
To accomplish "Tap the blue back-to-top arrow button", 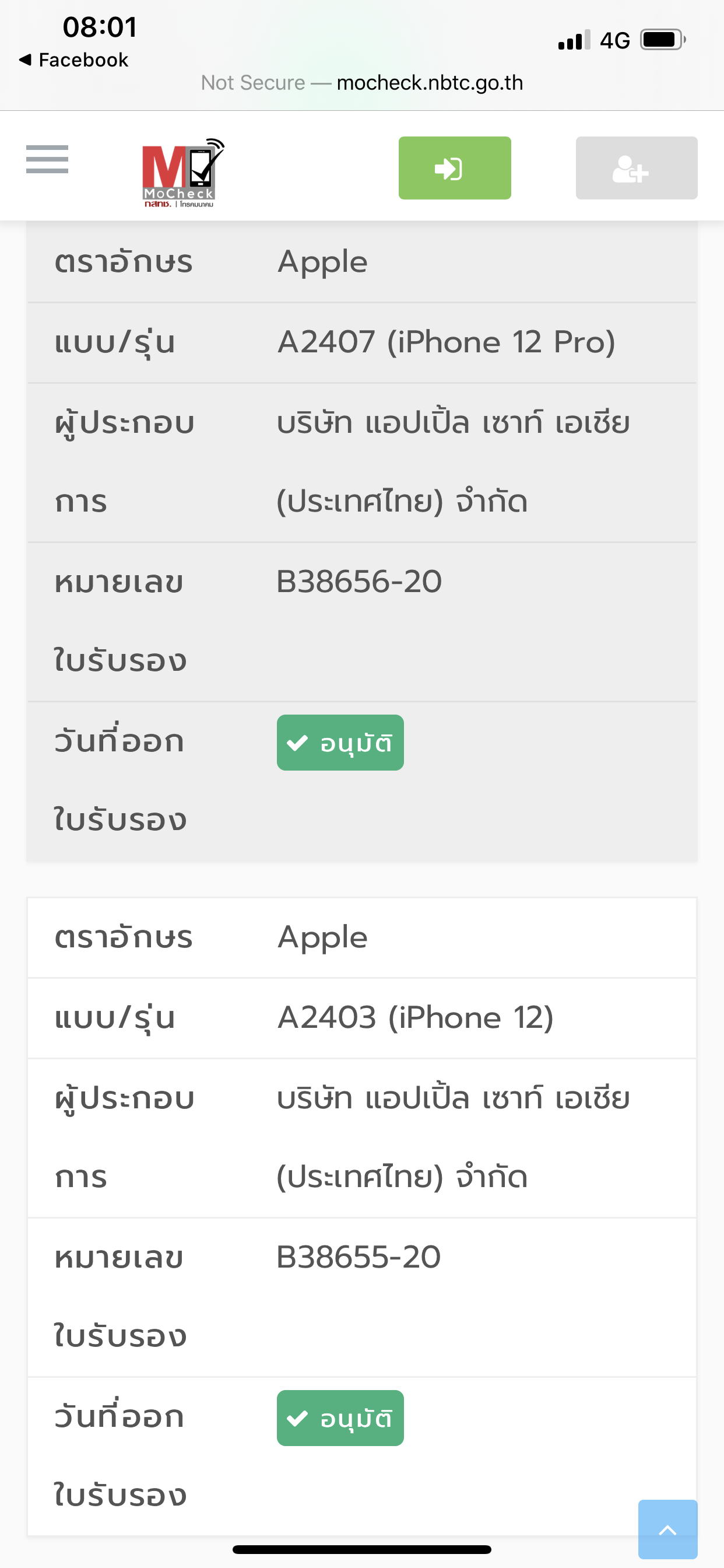I will pyautogui.click(x=667, y=1529).
